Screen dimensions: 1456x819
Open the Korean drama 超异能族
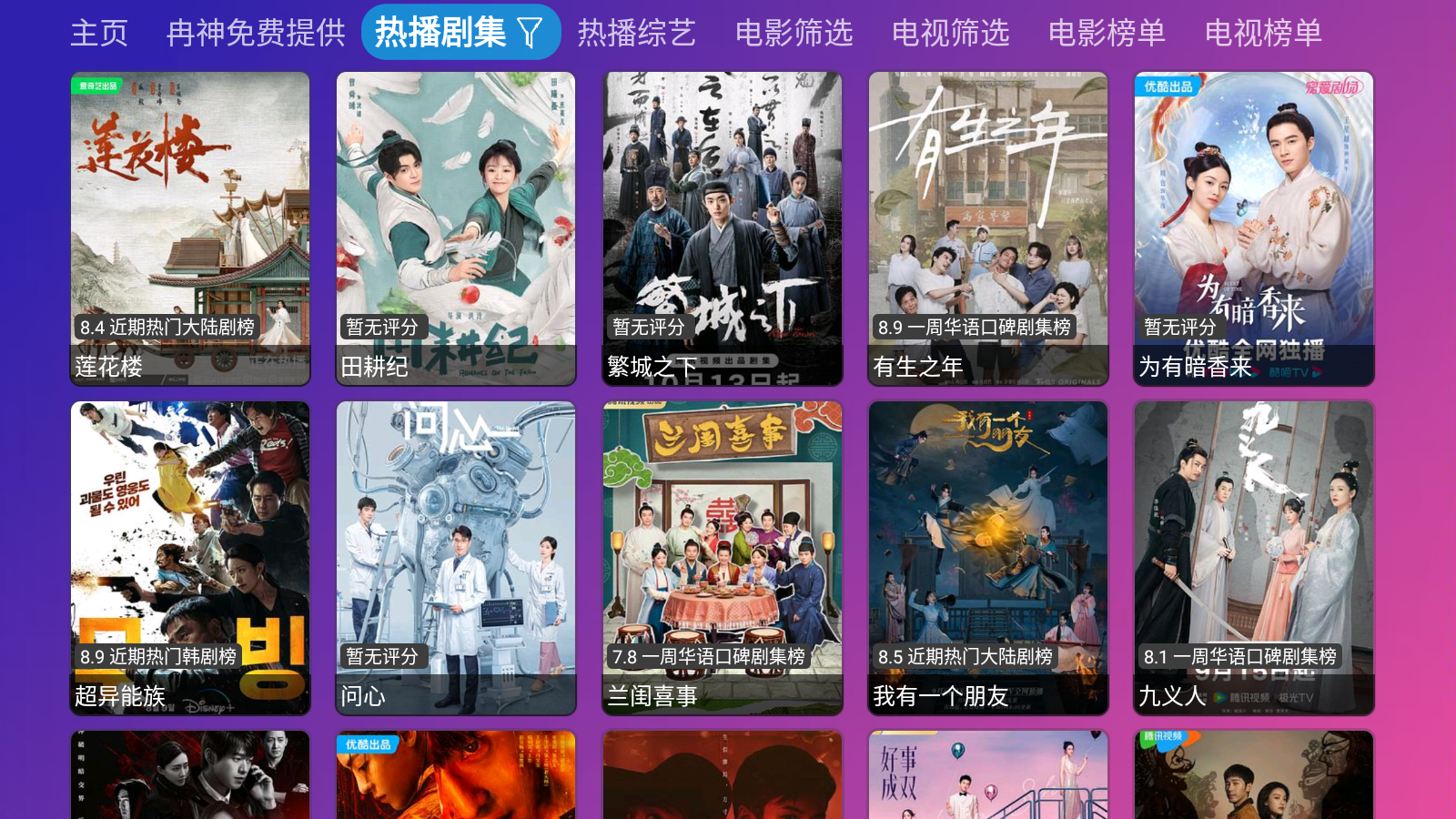click(x=190, y=557)
